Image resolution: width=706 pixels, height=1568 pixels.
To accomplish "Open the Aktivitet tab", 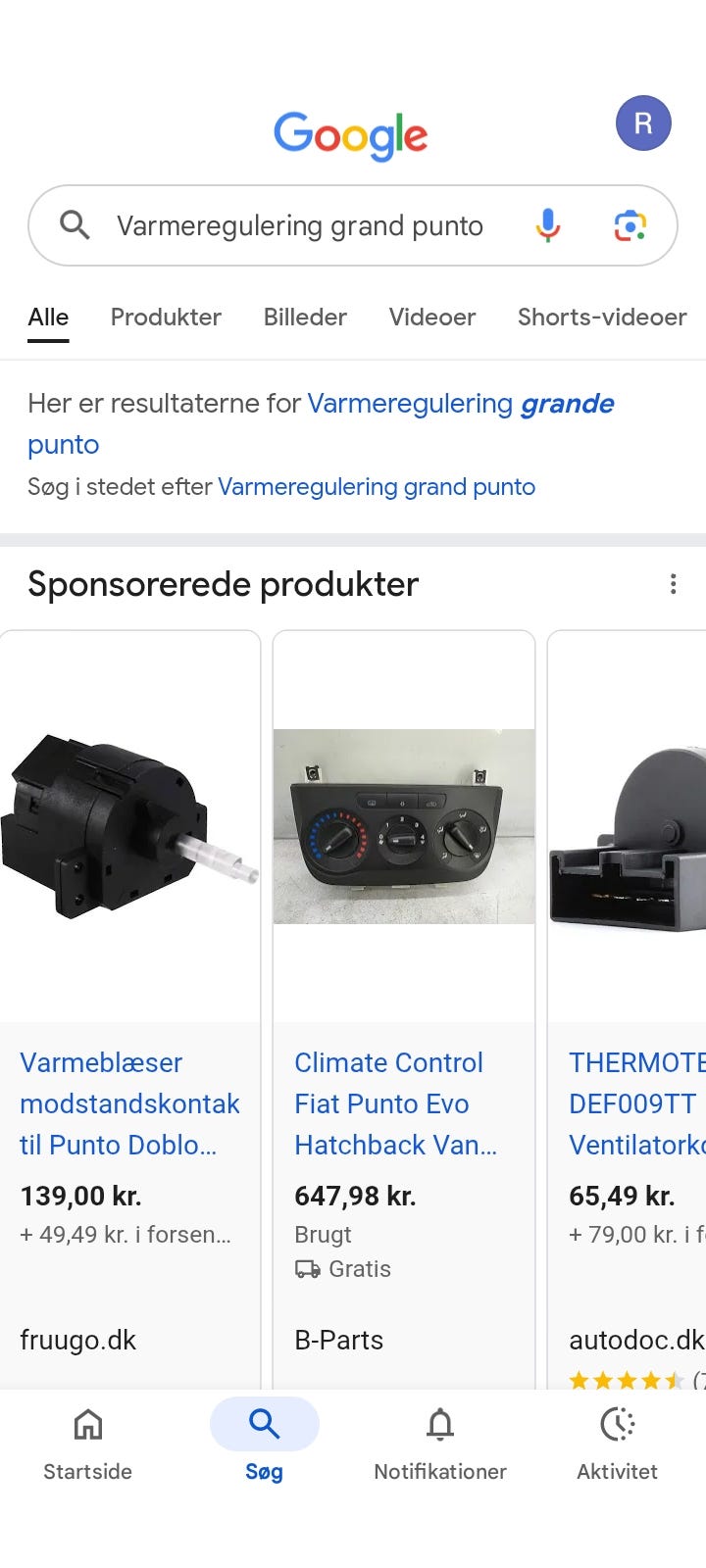I will click(617, 1441).
